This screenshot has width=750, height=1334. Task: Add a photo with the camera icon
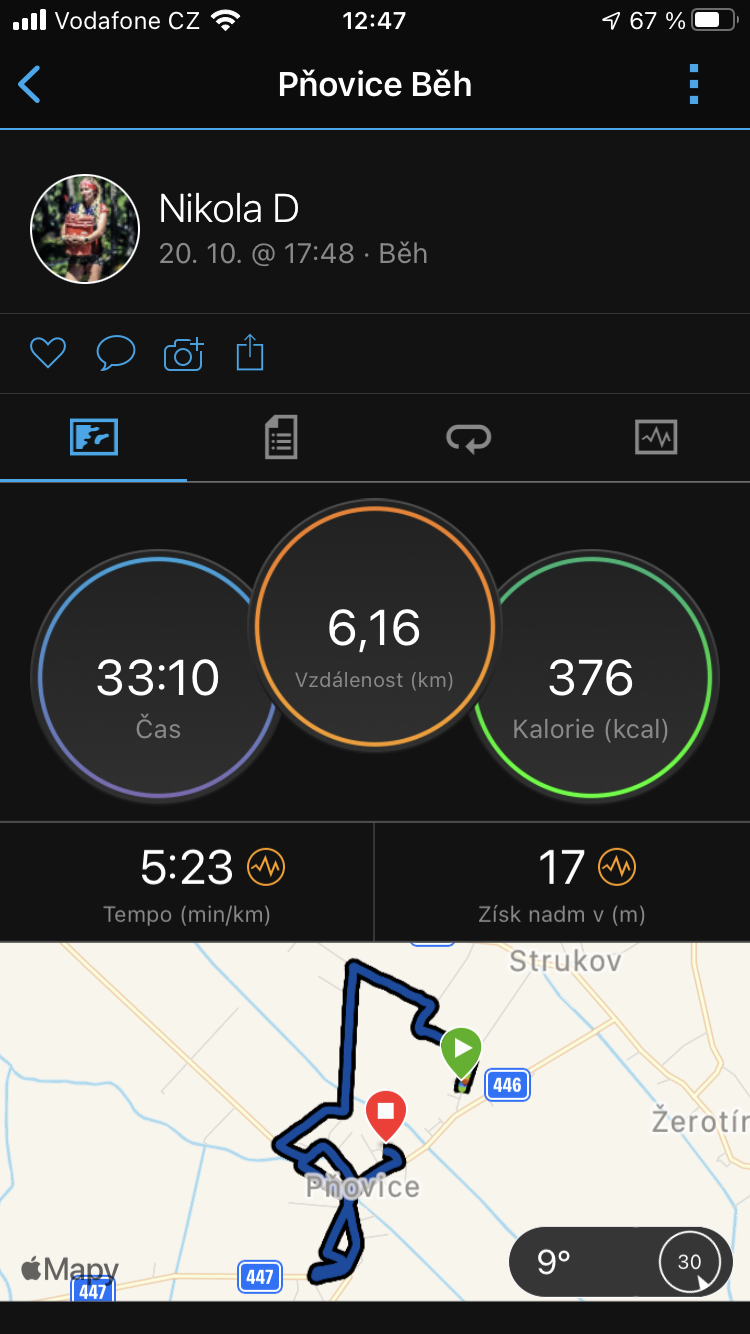tap(183, 353)
